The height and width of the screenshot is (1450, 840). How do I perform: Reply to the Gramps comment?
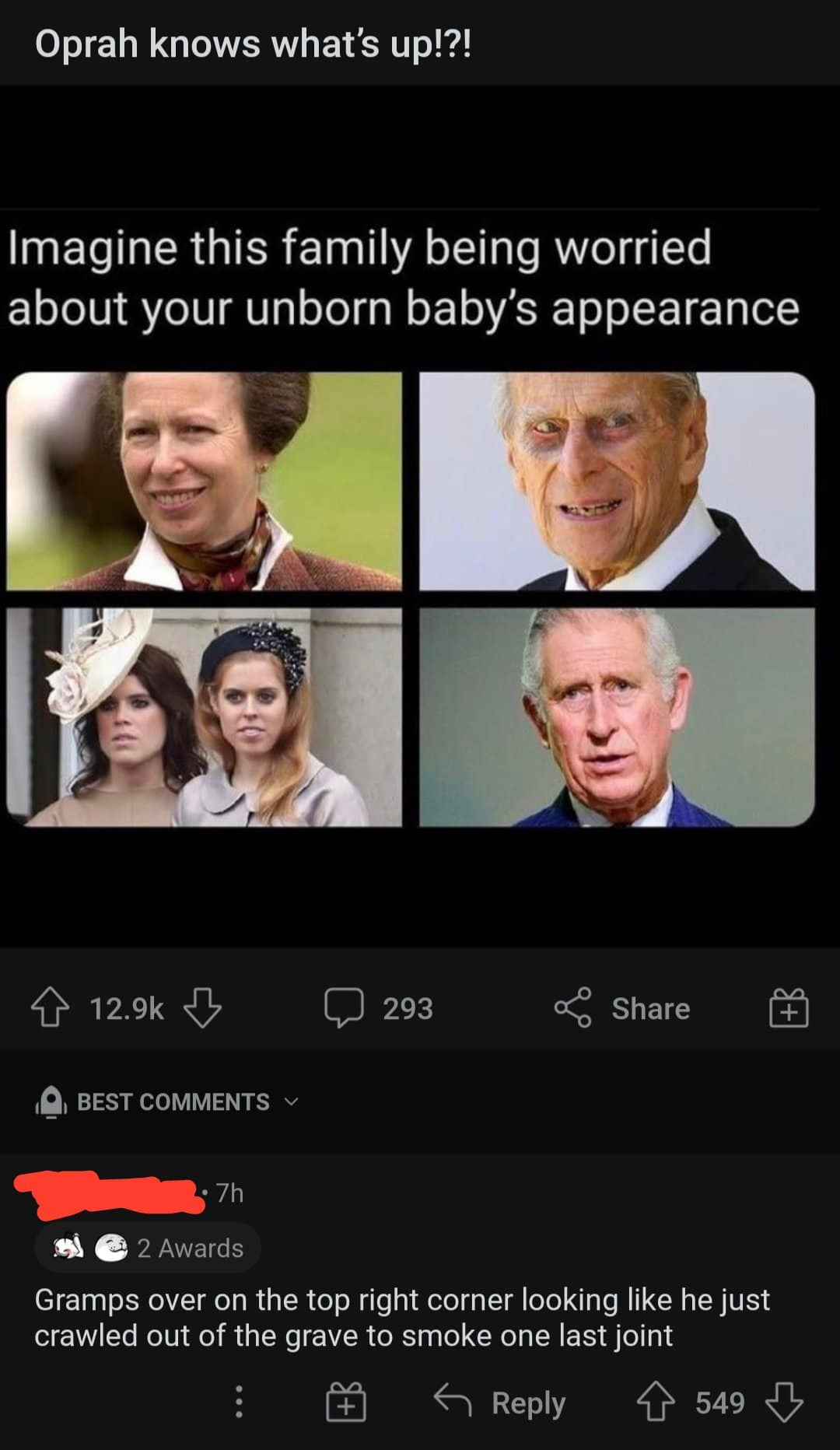[x=500, y=1403]
